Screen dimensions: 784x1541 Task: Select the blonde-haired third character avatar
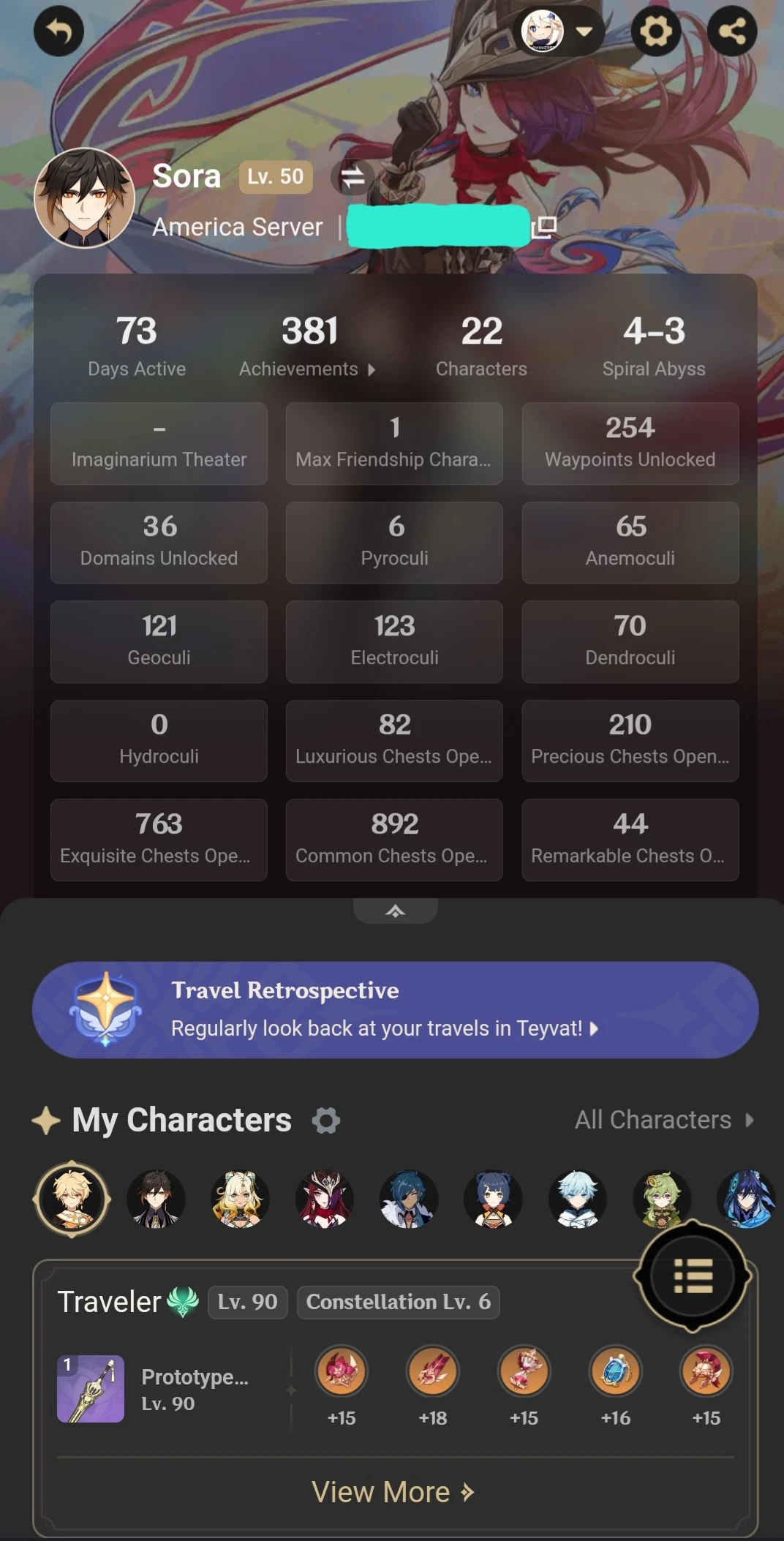tap(240, 1199)
